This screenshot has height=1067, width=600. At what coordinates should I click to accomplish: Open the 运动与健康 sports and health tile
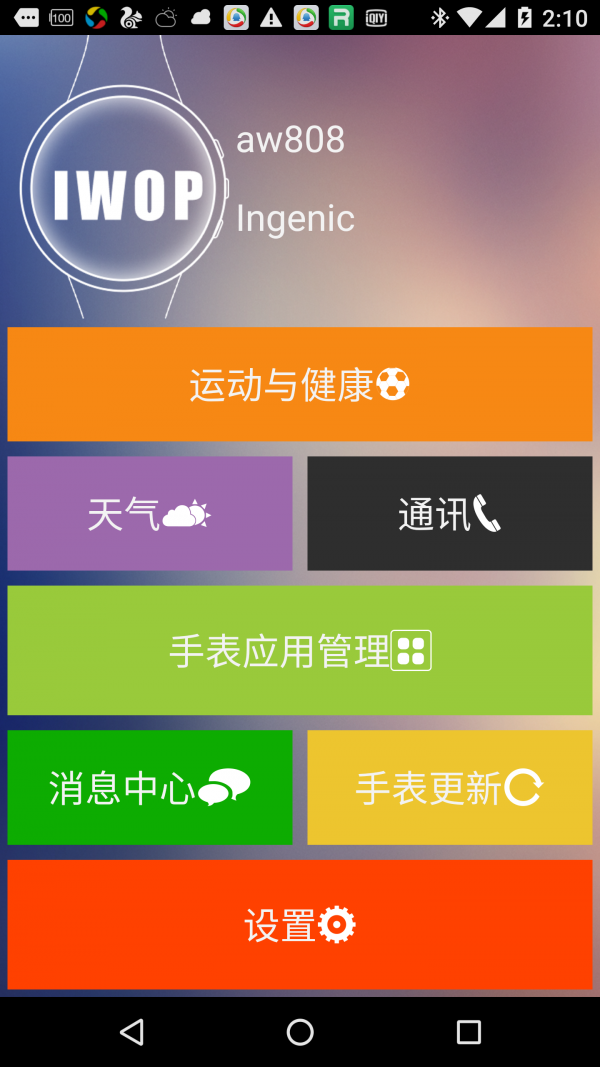coord(300,384)
